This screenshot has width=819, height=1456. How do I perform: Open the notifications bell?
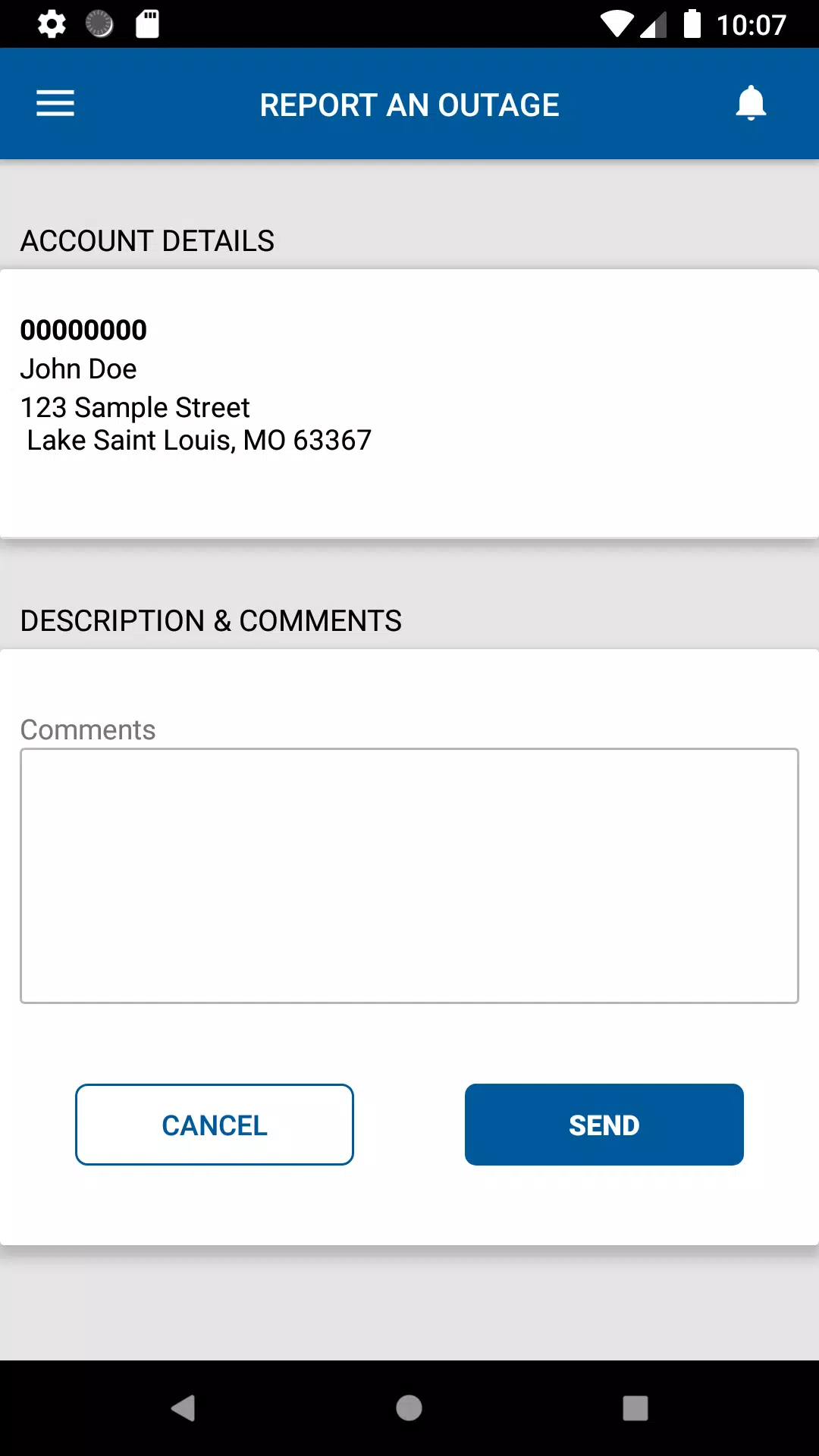click(x=751, y=104)
